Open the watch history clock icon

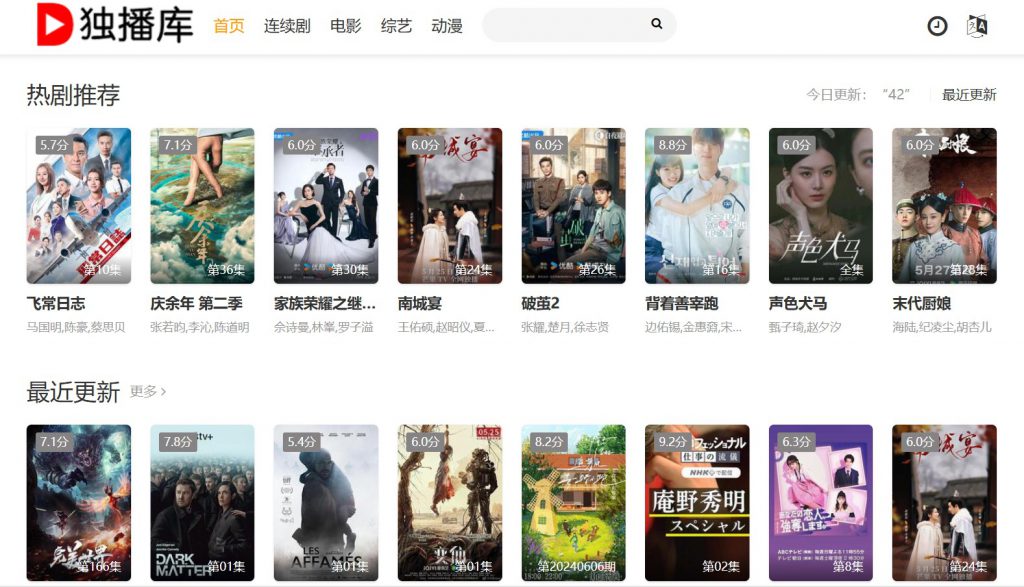coord(937,27)
